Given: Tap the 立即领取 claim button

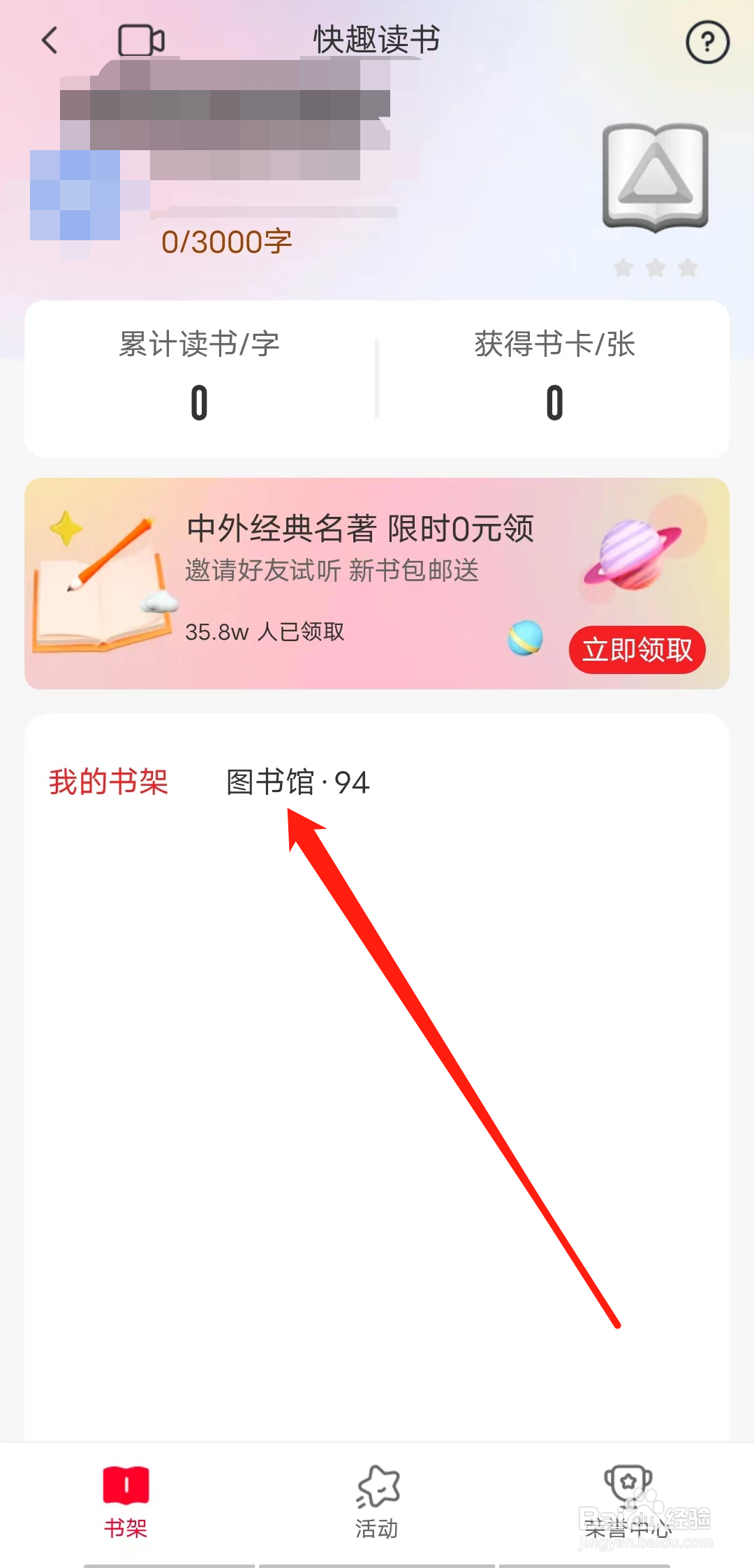Looking at the screenshot, I should 637,650.
